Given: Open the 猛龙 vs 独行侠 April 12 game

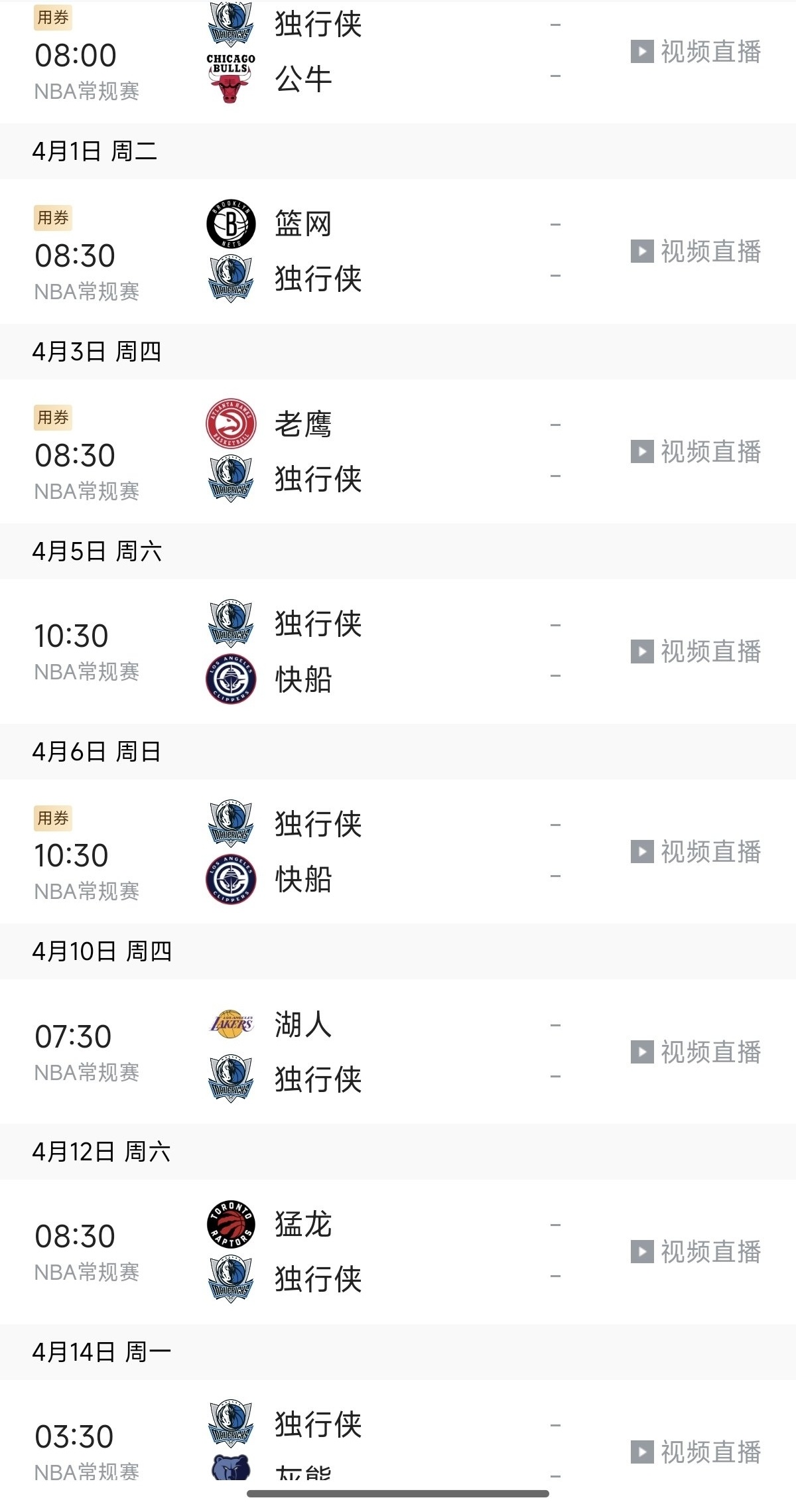Looking at the screenshot, I should click(x=398, y=1252).
